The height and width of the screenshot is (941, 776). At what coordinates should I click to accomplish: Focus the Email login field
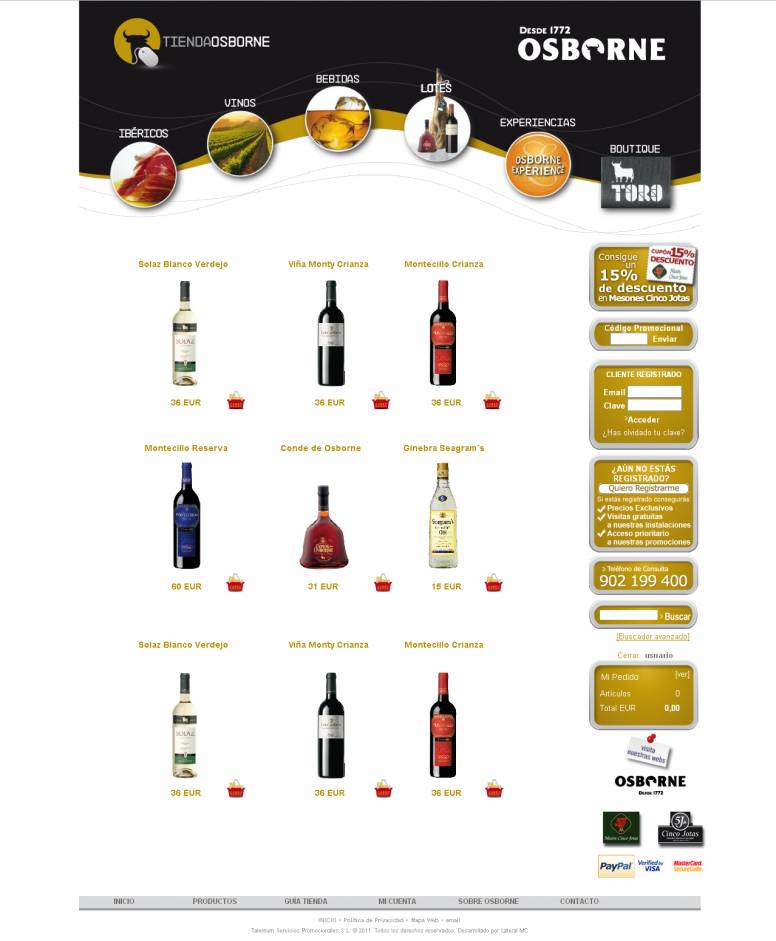(x=654, y=392)
